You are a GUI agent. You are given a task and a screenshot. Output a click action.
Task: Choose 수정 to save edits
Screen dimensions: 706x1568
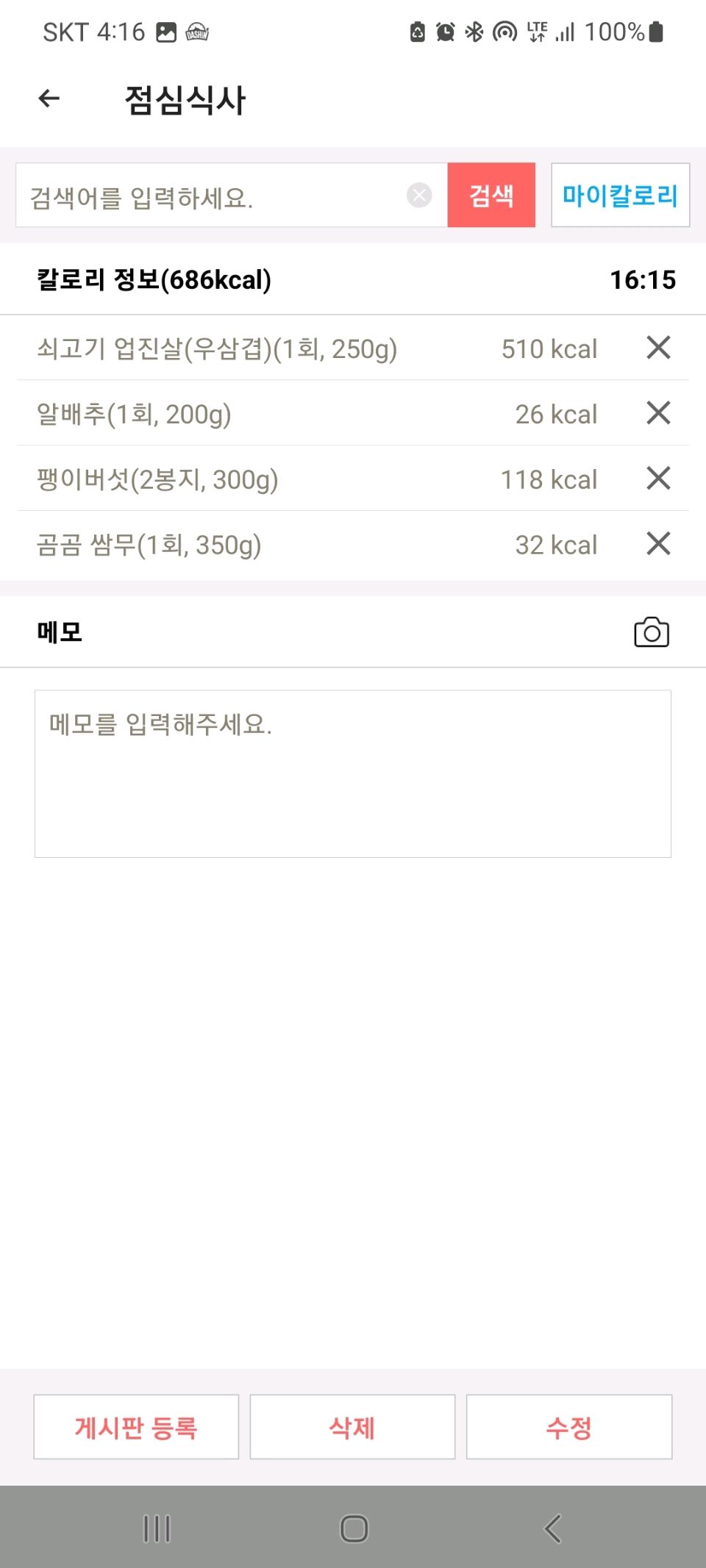[x=568, y=1427]
